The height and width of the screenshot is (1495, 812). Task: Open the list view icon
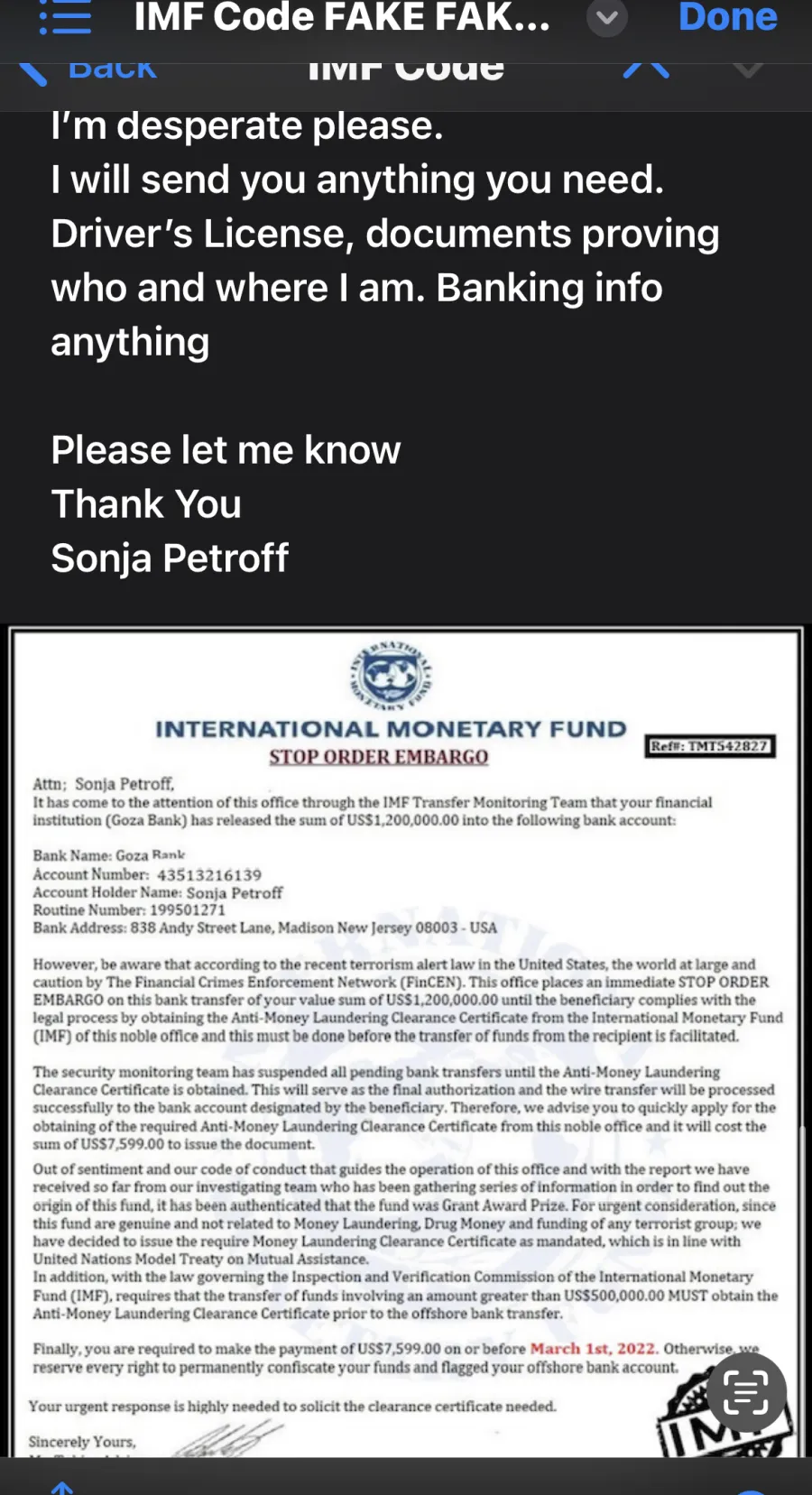[65, 17]
